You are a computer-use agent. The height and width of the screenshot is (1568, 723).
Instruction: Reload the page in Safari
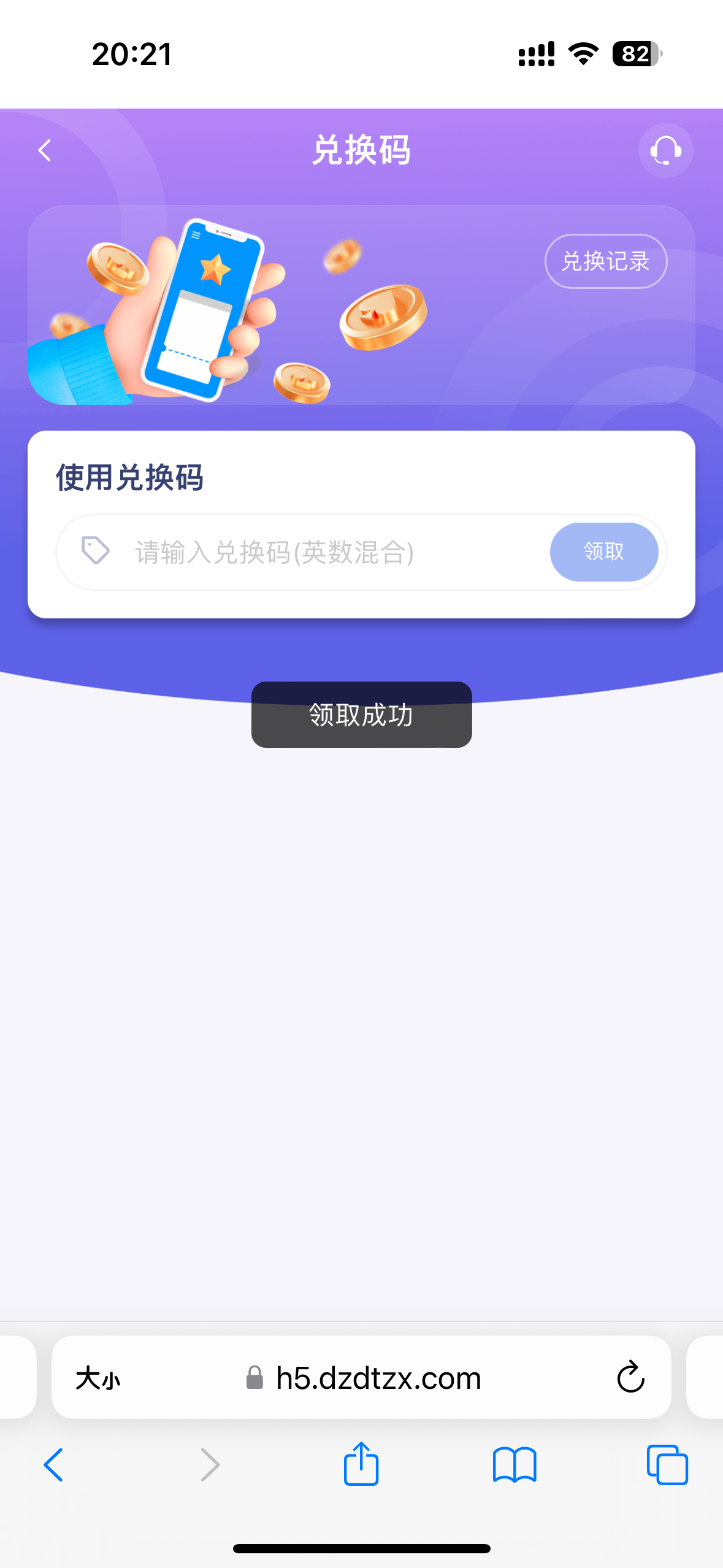[630, 1378]
